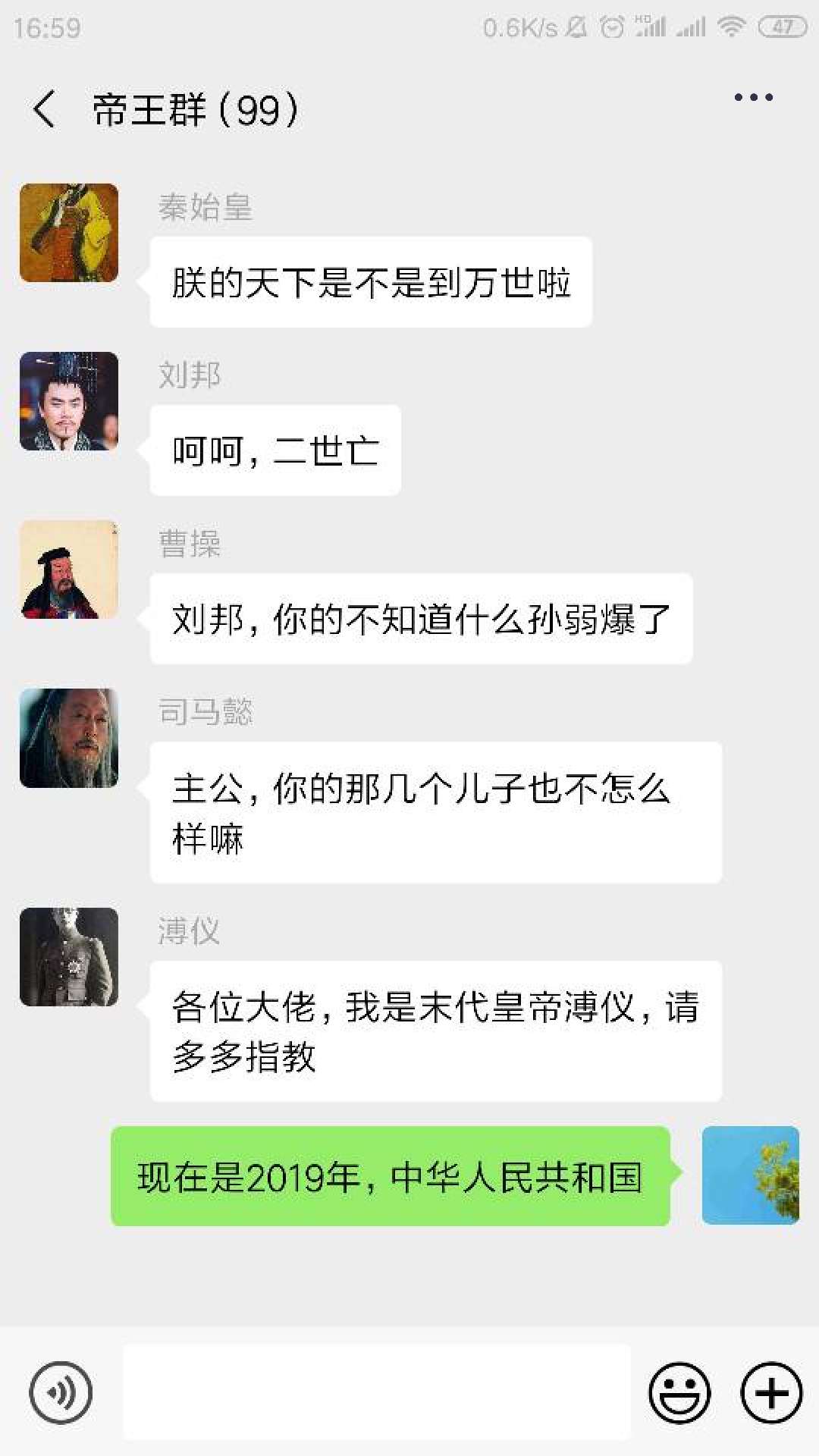The height and width of the screenshot is (1456, 819).
Task: Go back from the 帝王群 chat
Action: (x=44, y=108)
